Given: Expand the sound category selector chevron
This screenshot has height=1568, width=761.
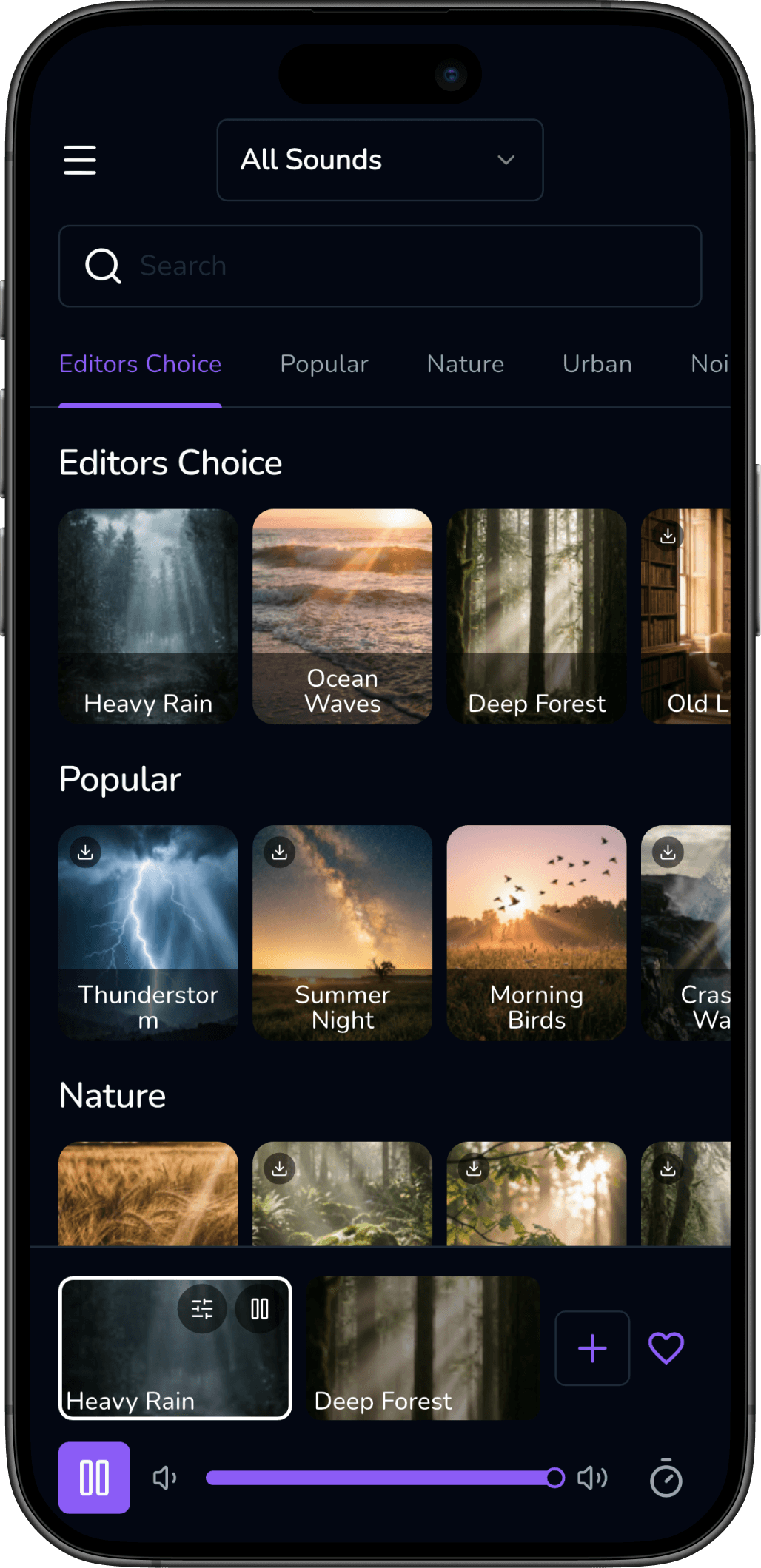Looking at the screenshot, I should (506, 159).
